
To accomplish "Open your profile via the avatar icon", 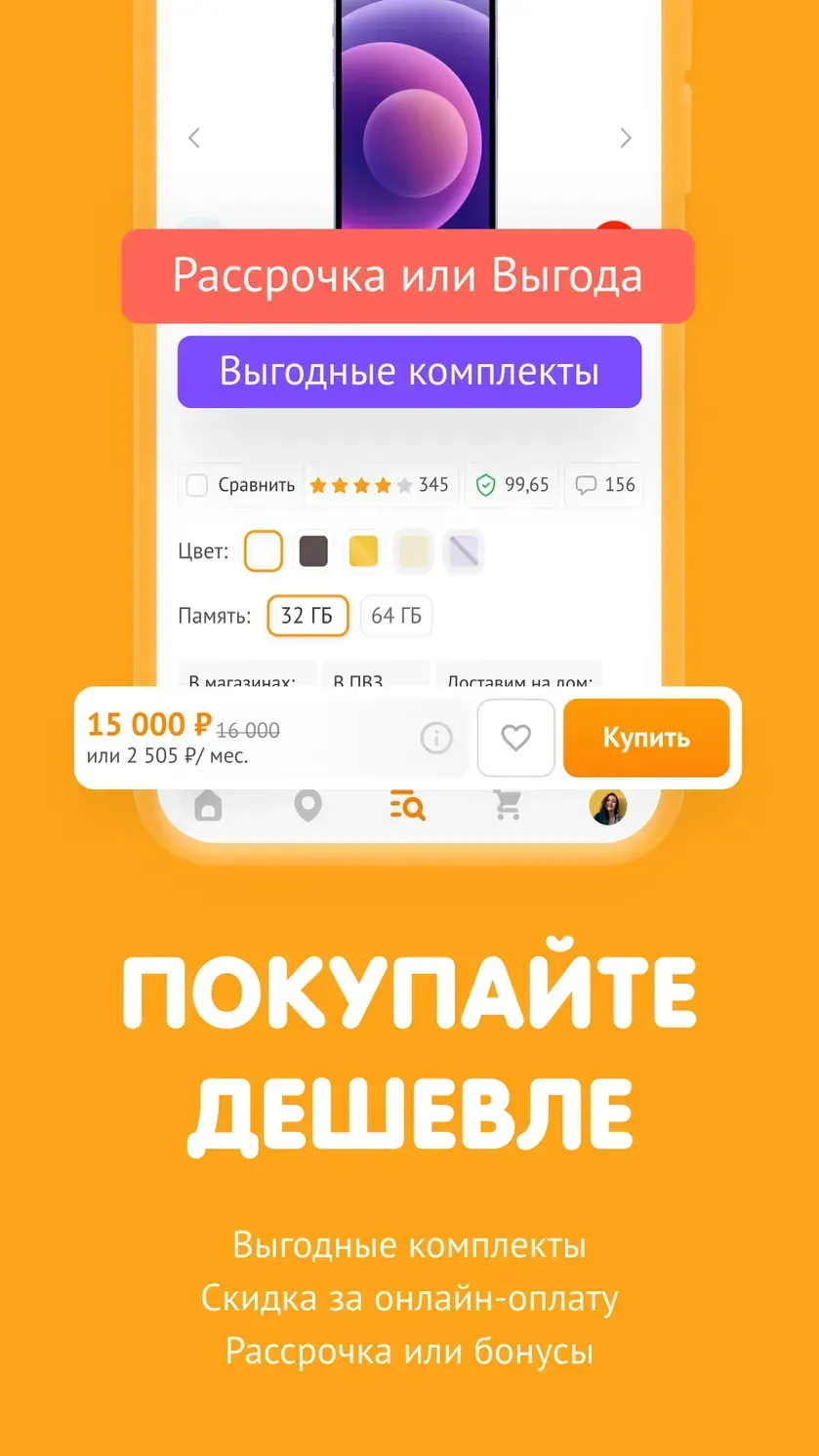I will [608, 808].
